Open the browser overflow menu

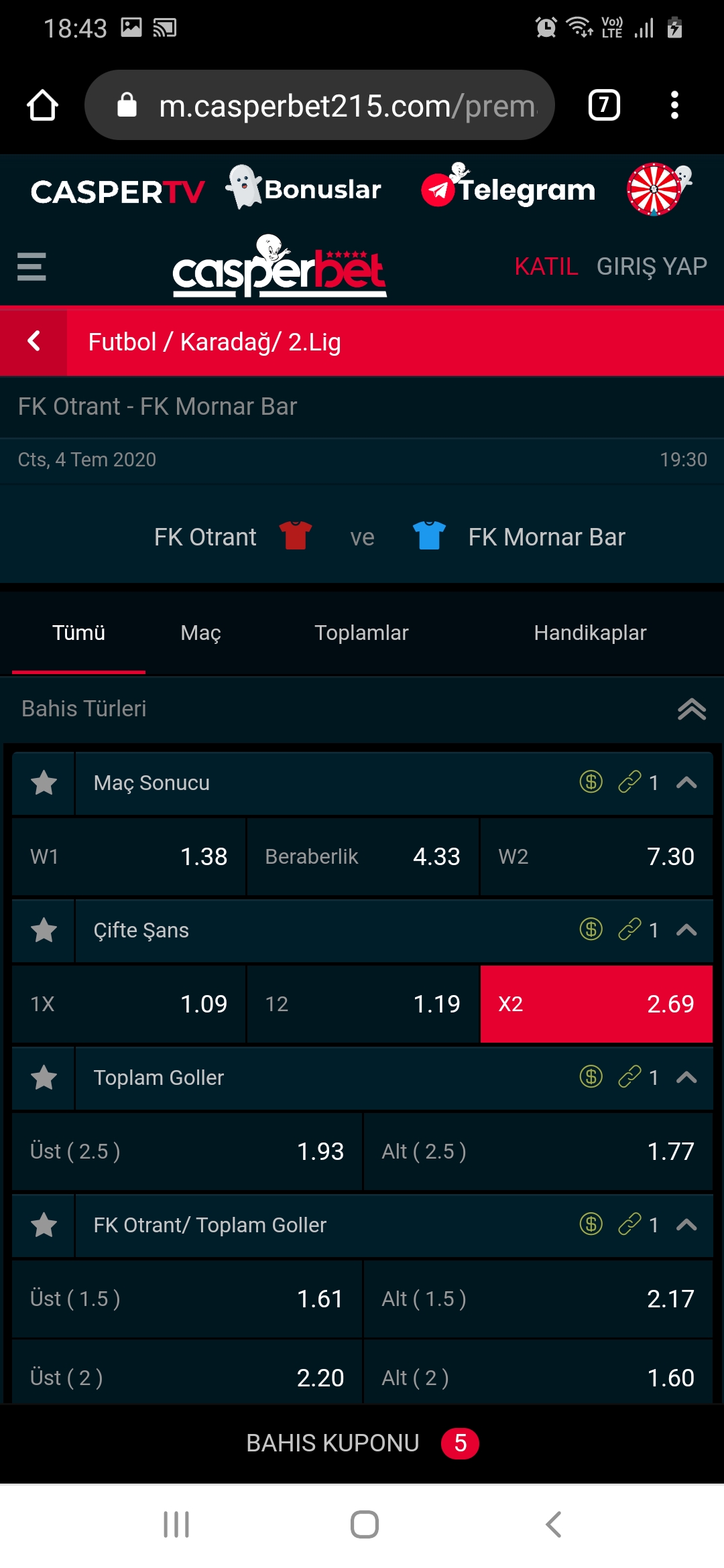click(674, 105)
